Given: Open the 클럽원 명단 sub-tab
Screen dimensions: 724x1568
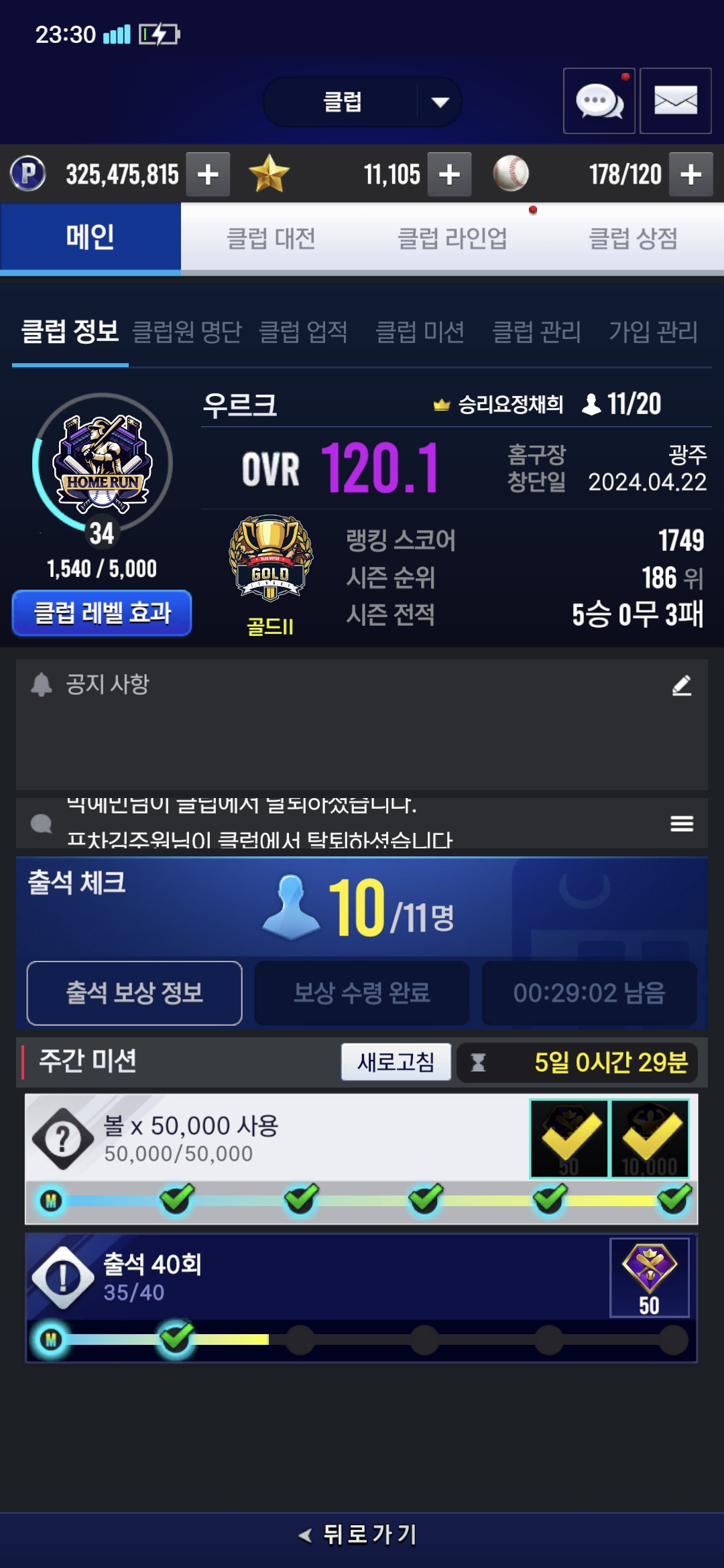Looking at the screenshot, I should coord(187,332).
